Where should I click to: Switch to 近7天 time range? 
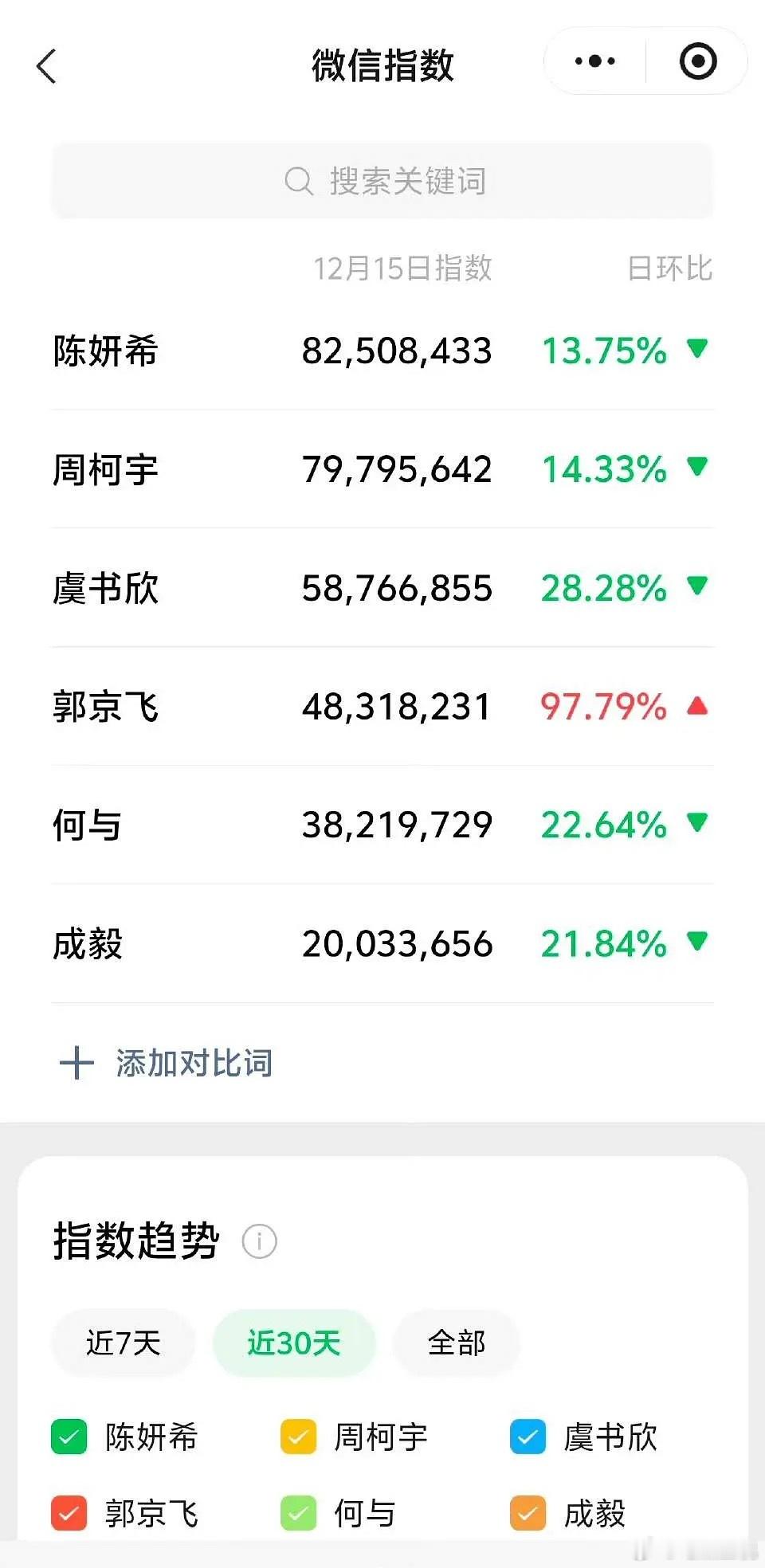[123, 1343]
